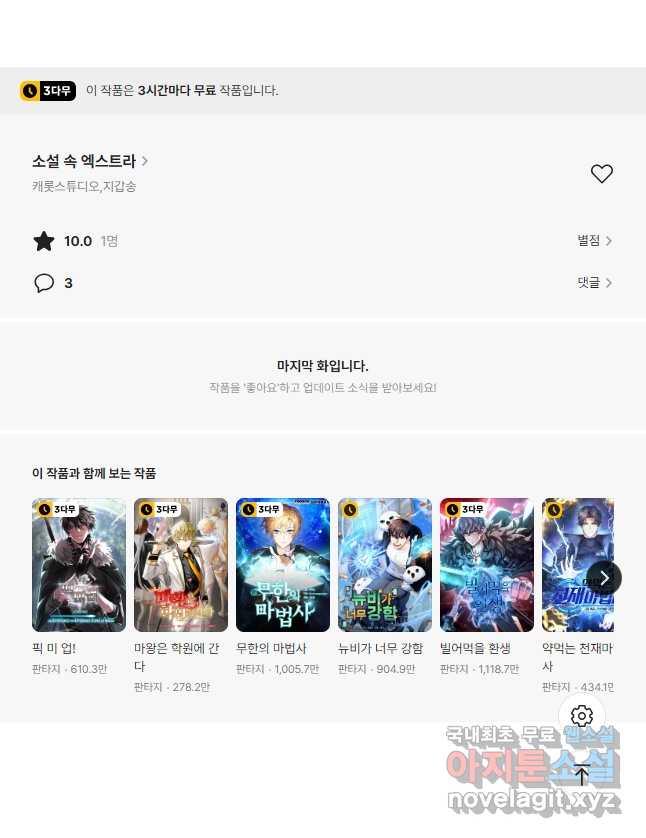The height and width of the screenshot is (838, 646).
Task: Open the 뉴비가 너무 강함 card
Action: pos(385,565)
